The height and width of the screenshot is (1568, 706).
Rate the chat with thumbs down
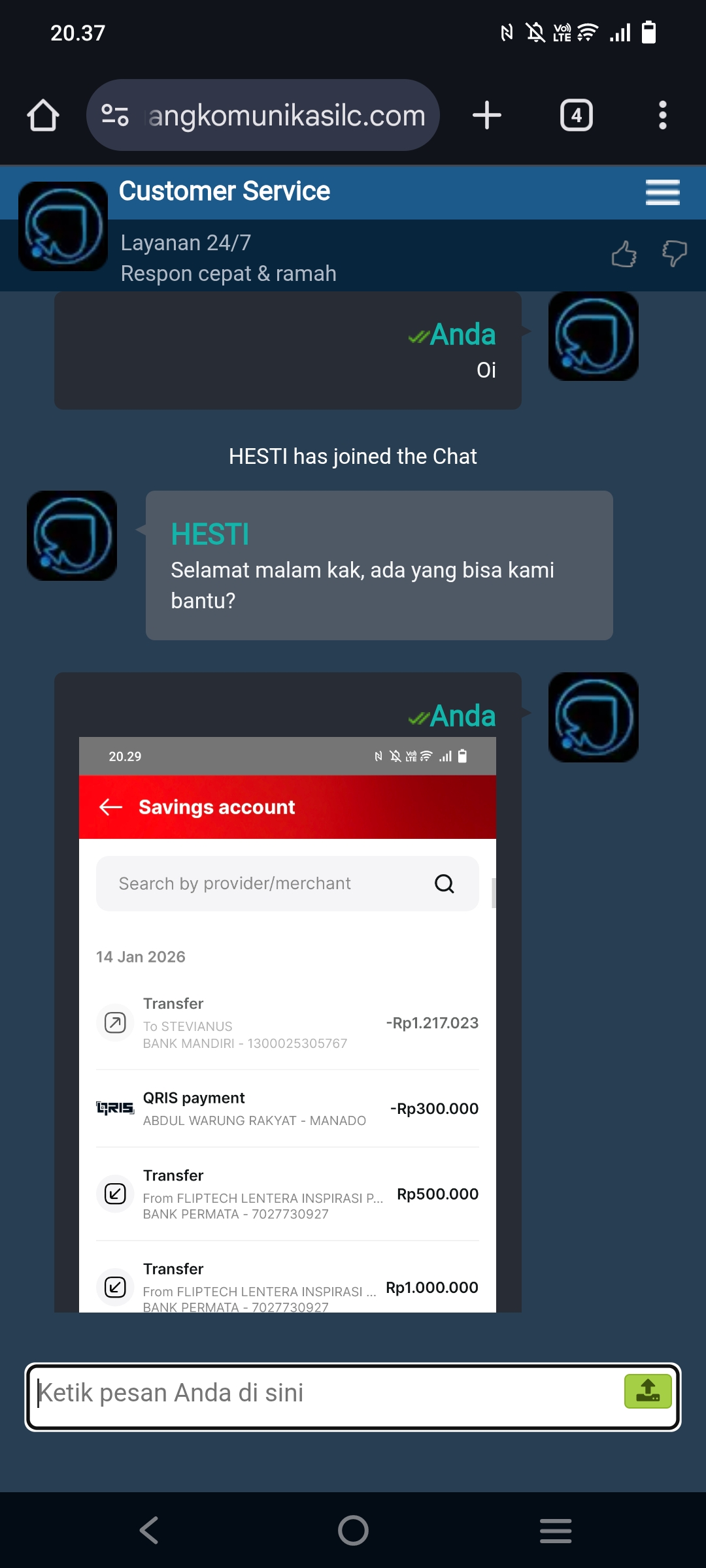[674, 253]
